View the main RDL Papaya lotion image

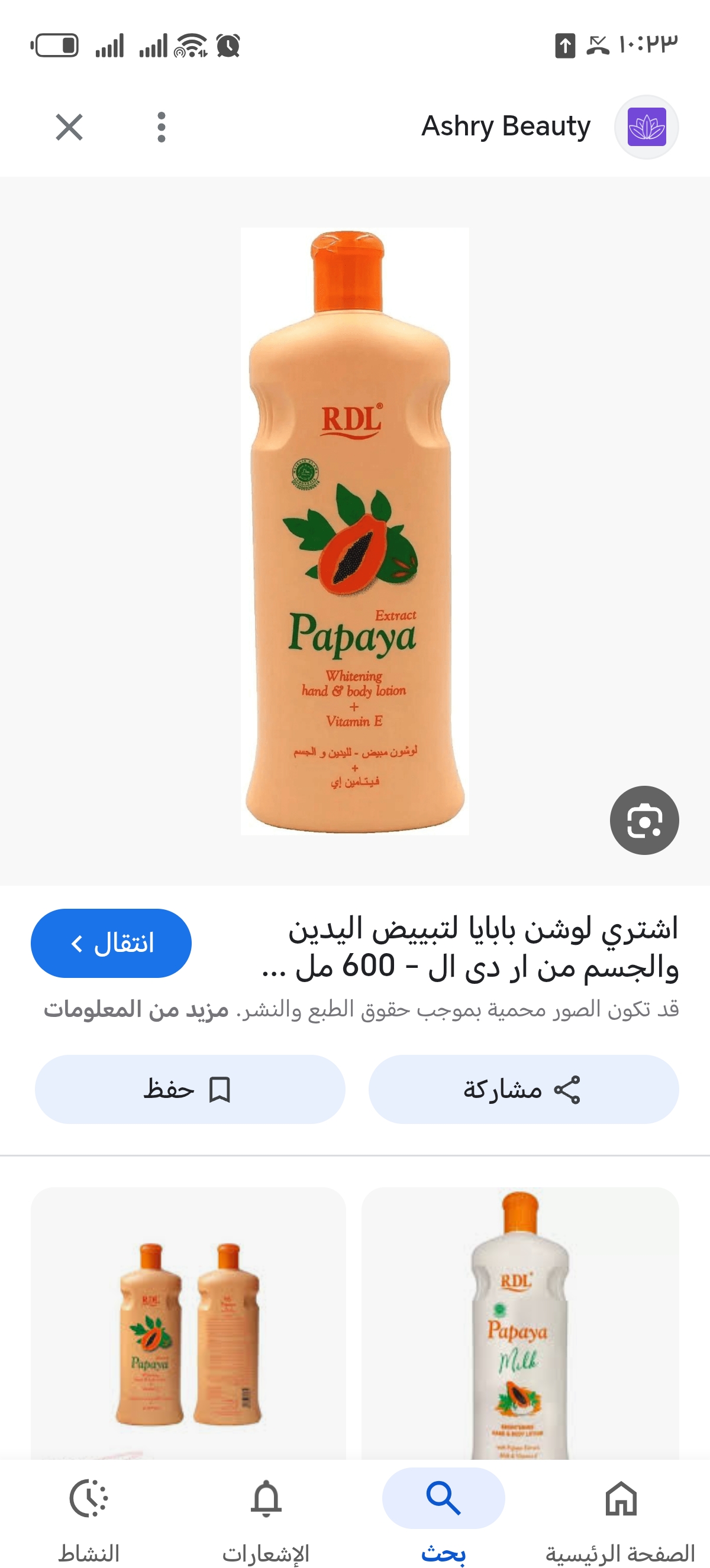click(355, 531)
